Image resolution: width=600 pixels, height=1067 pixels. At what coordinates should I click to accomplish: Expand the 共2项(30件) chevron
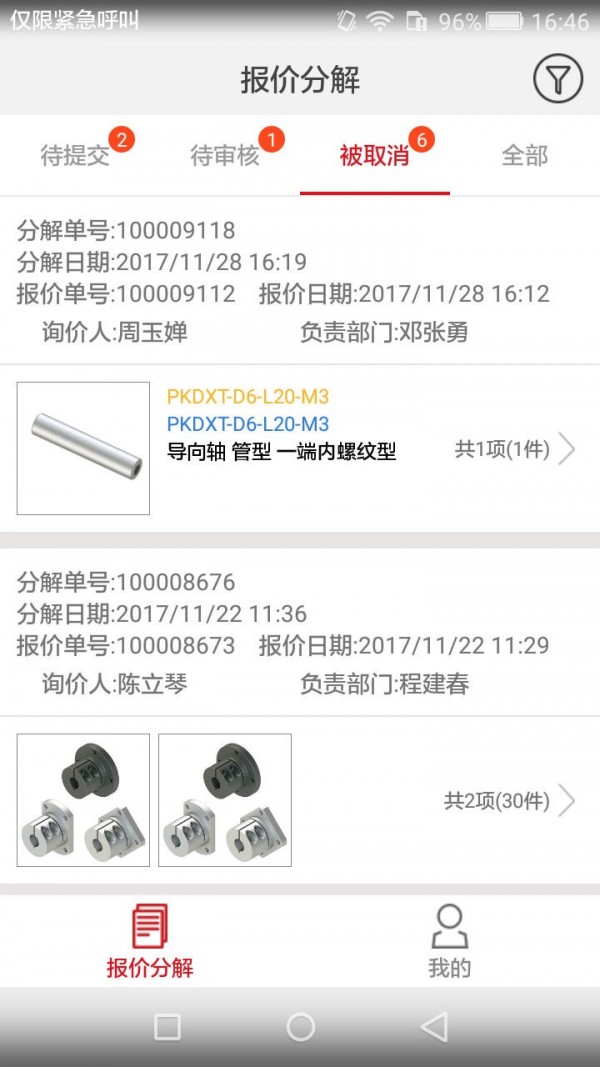click(567, 800)
